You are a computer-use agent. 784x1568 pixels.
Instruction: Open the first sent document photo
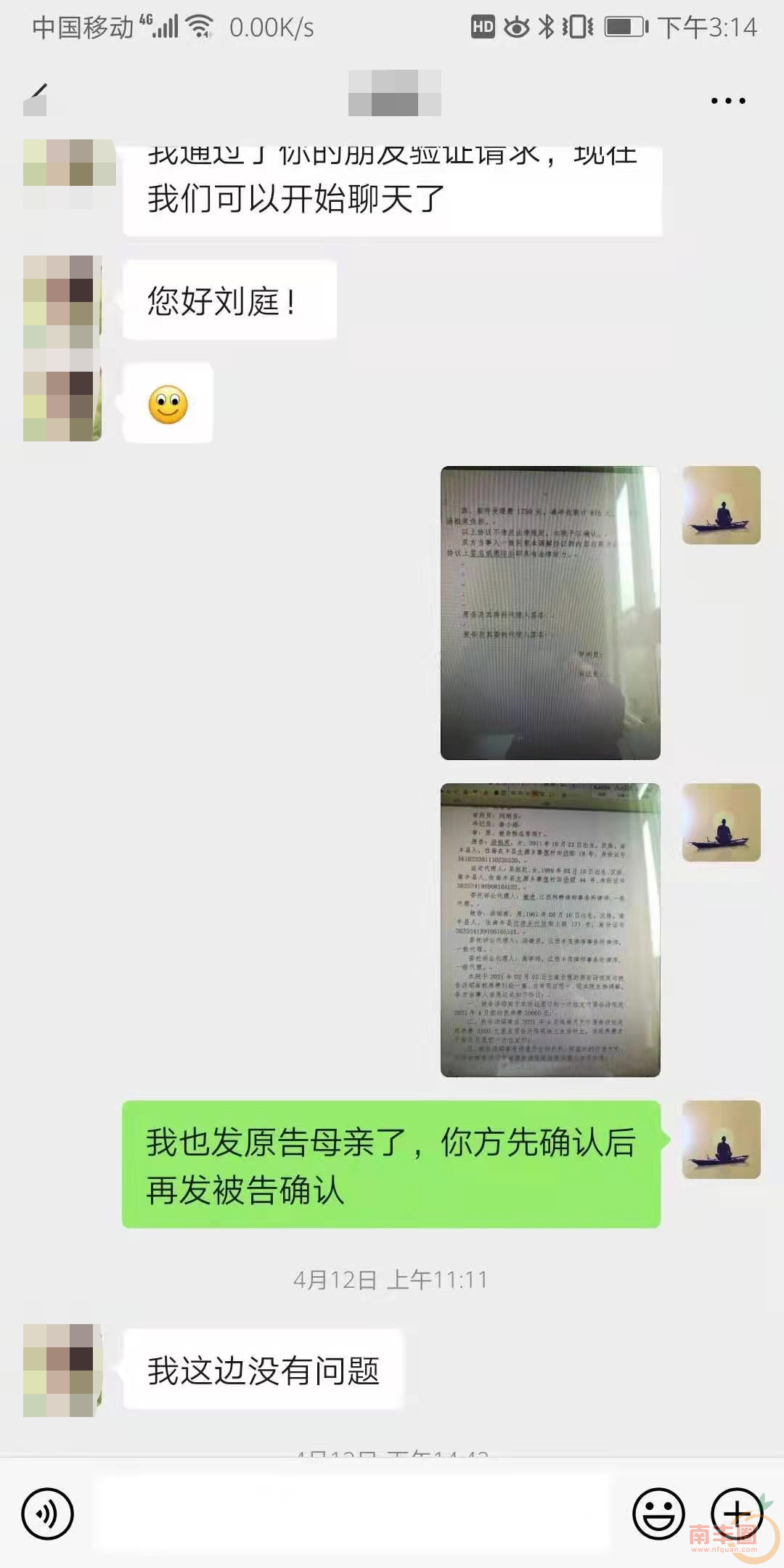click(550, 613)
